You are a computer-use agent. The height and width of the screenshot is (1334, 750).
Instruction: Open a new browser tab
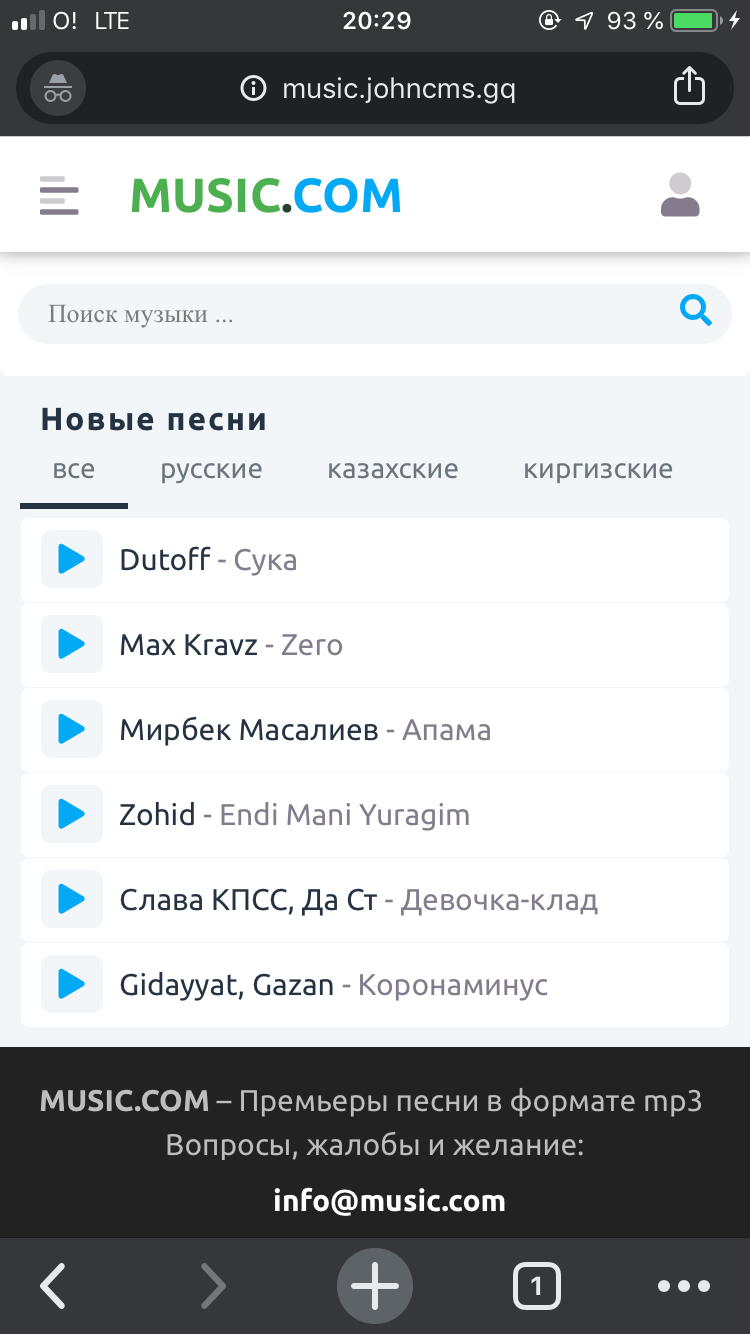click(x=375, y=1286)
